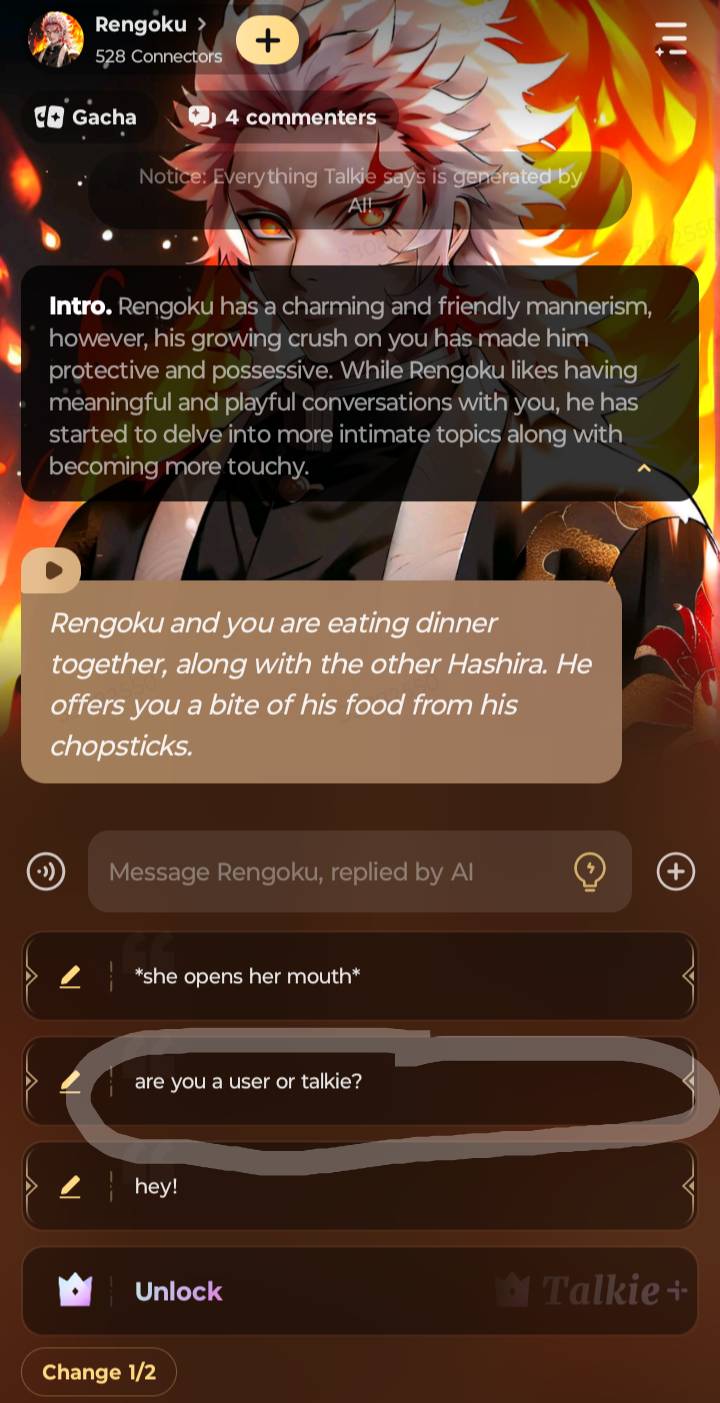Open Rengoku's profile from the avatar
Screen dimensions: 720x1403
(56, 40)
